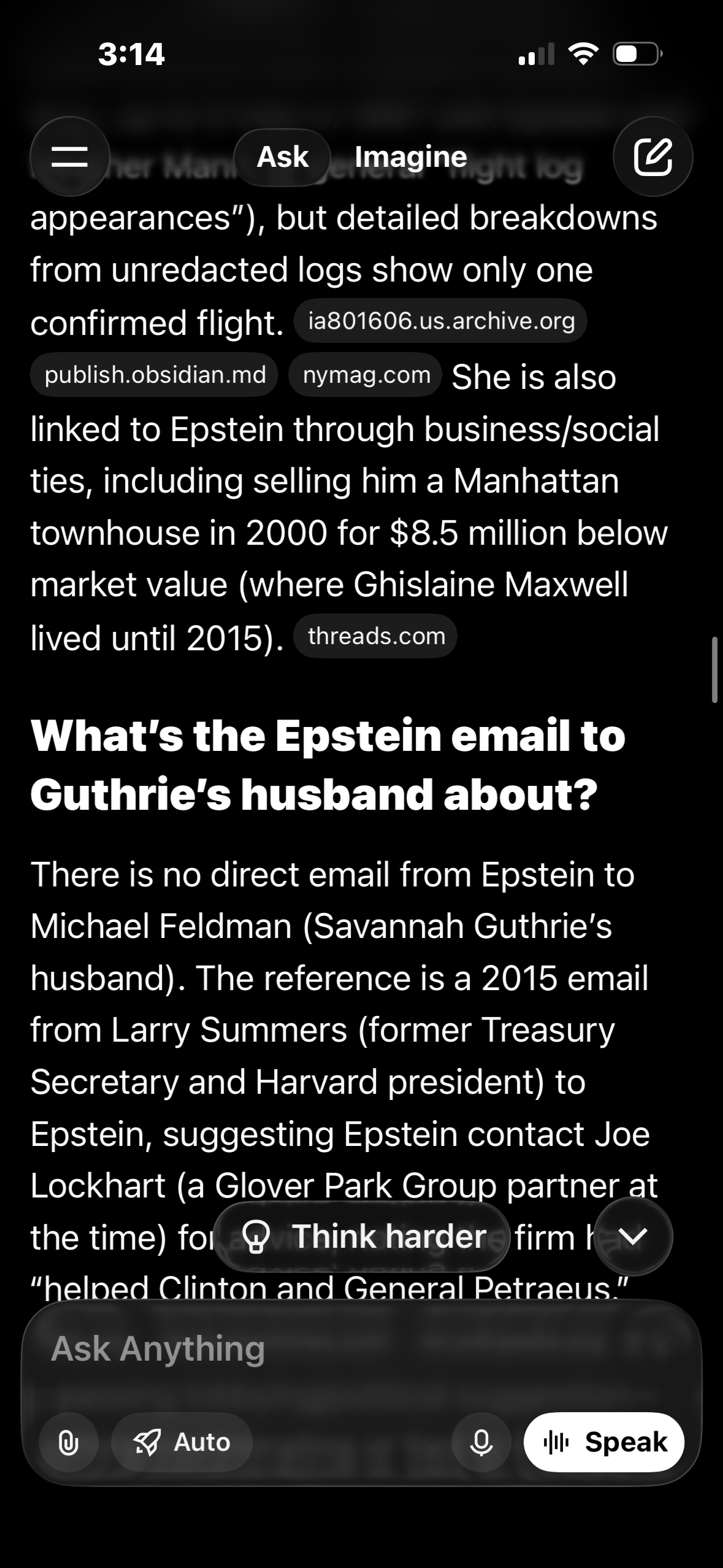
Task: Start voice dictation with microphone icon
Action: point(481,1442)
